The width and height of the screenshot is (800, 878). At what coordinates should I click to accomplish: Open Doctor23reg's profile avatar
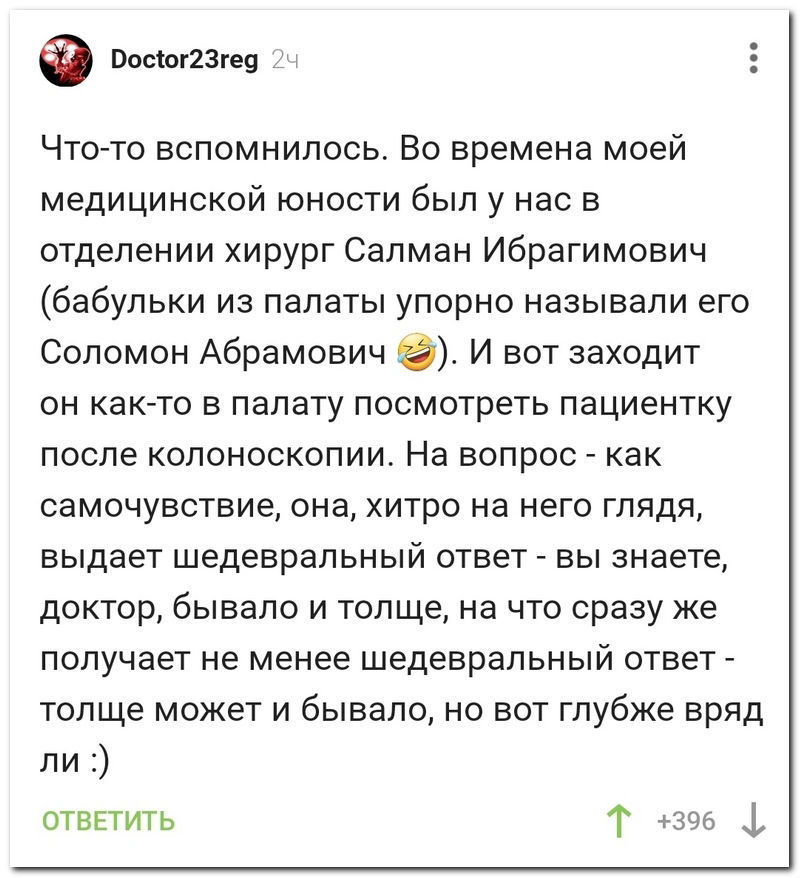66,63
